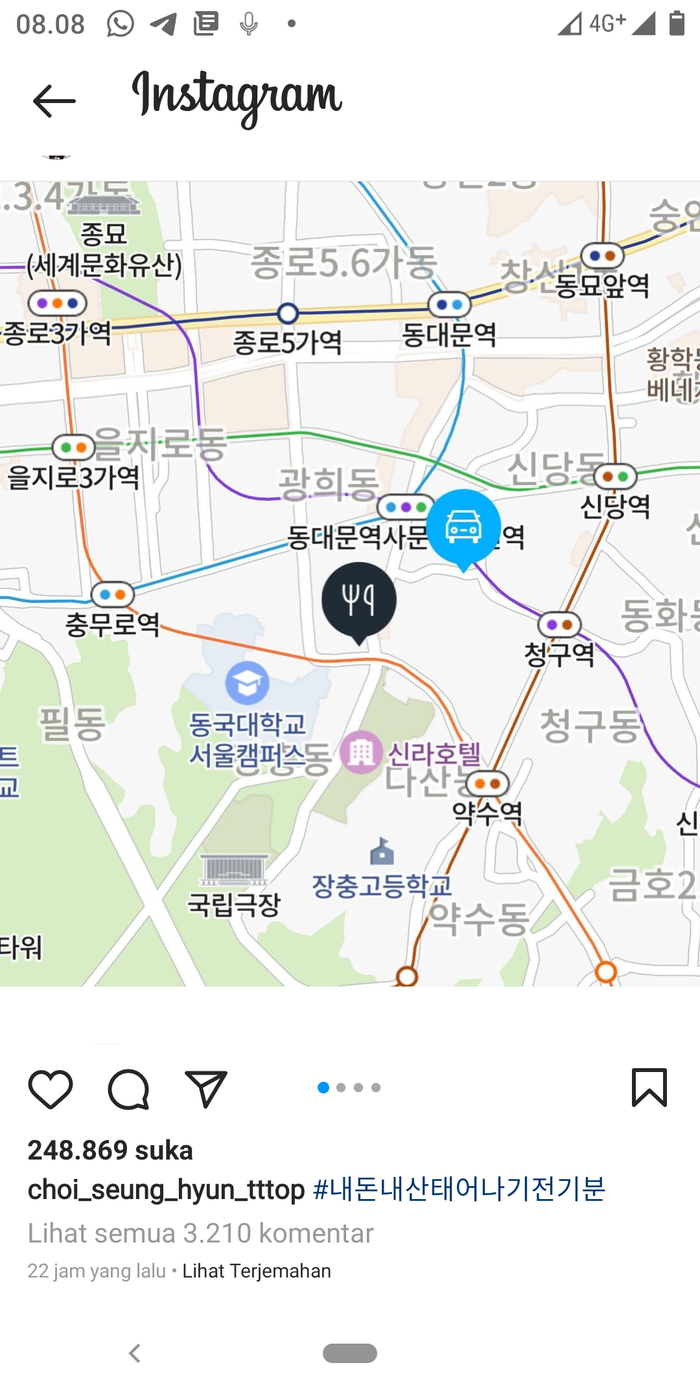Like the post with the heart icon

[50, 1089]
